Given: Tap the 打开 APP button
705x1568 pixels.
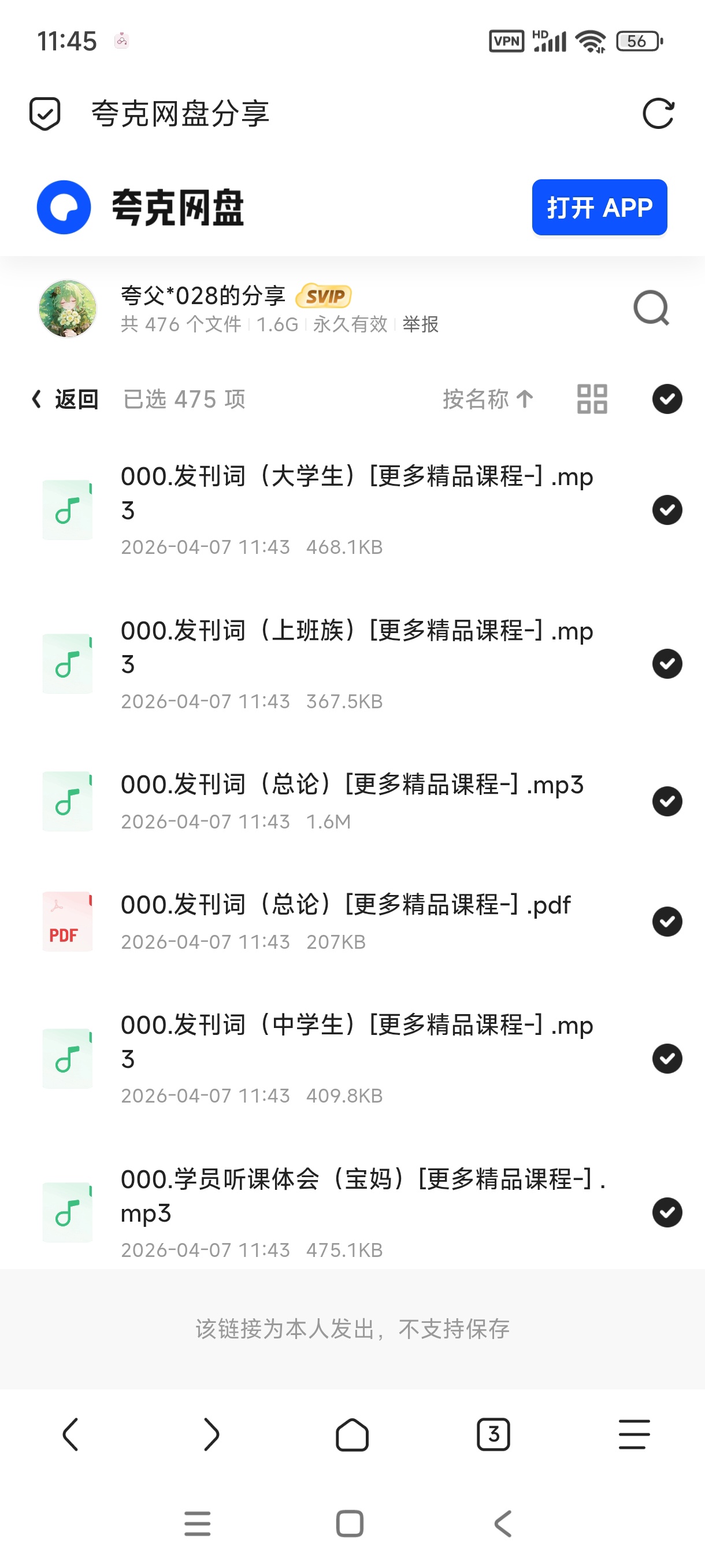Looking at the screenshot, I should [599, 208].
